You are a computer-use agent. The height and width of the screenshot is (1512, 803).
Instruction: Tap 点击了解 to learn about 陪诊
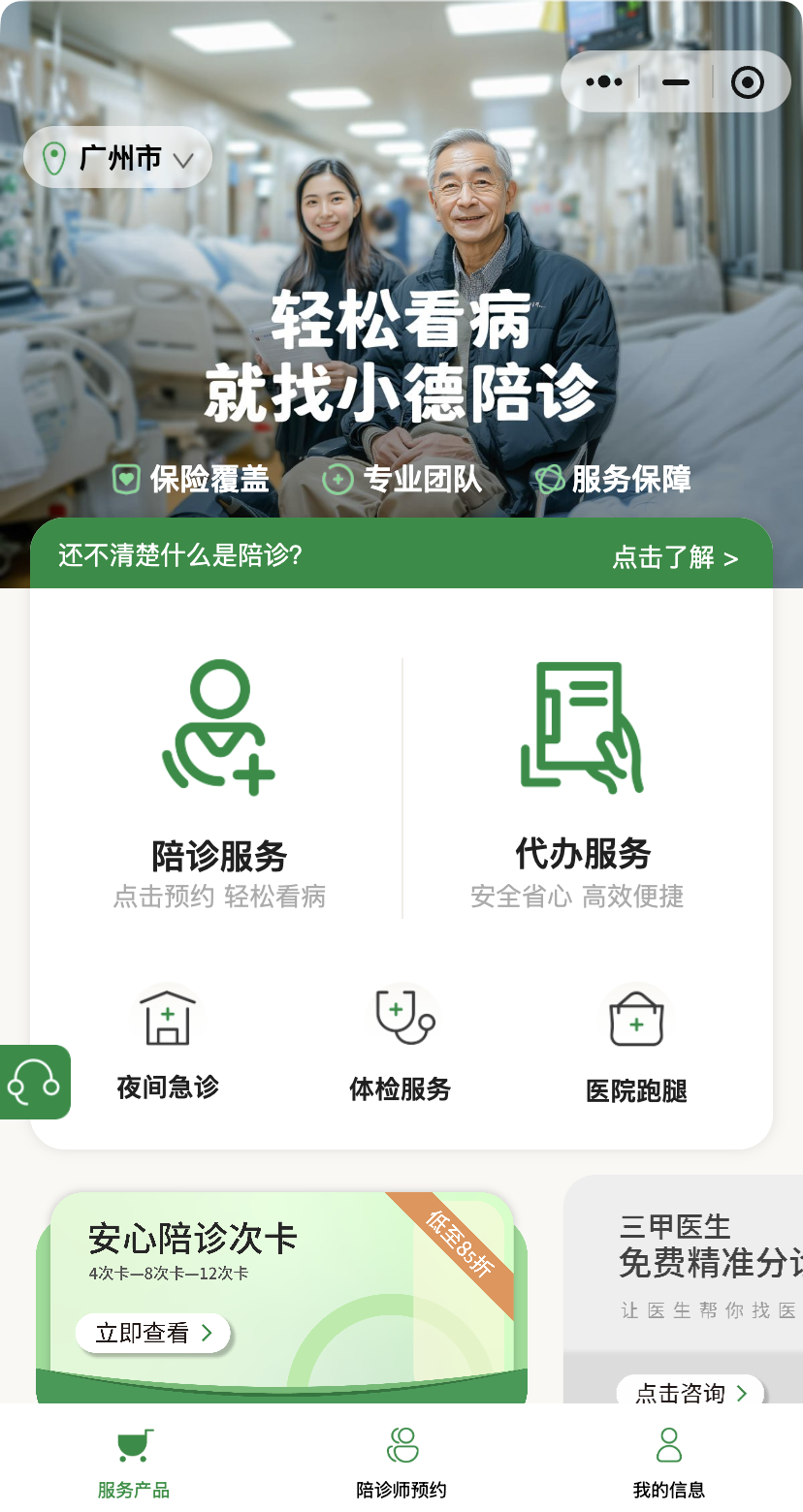[x=675, y=557]
